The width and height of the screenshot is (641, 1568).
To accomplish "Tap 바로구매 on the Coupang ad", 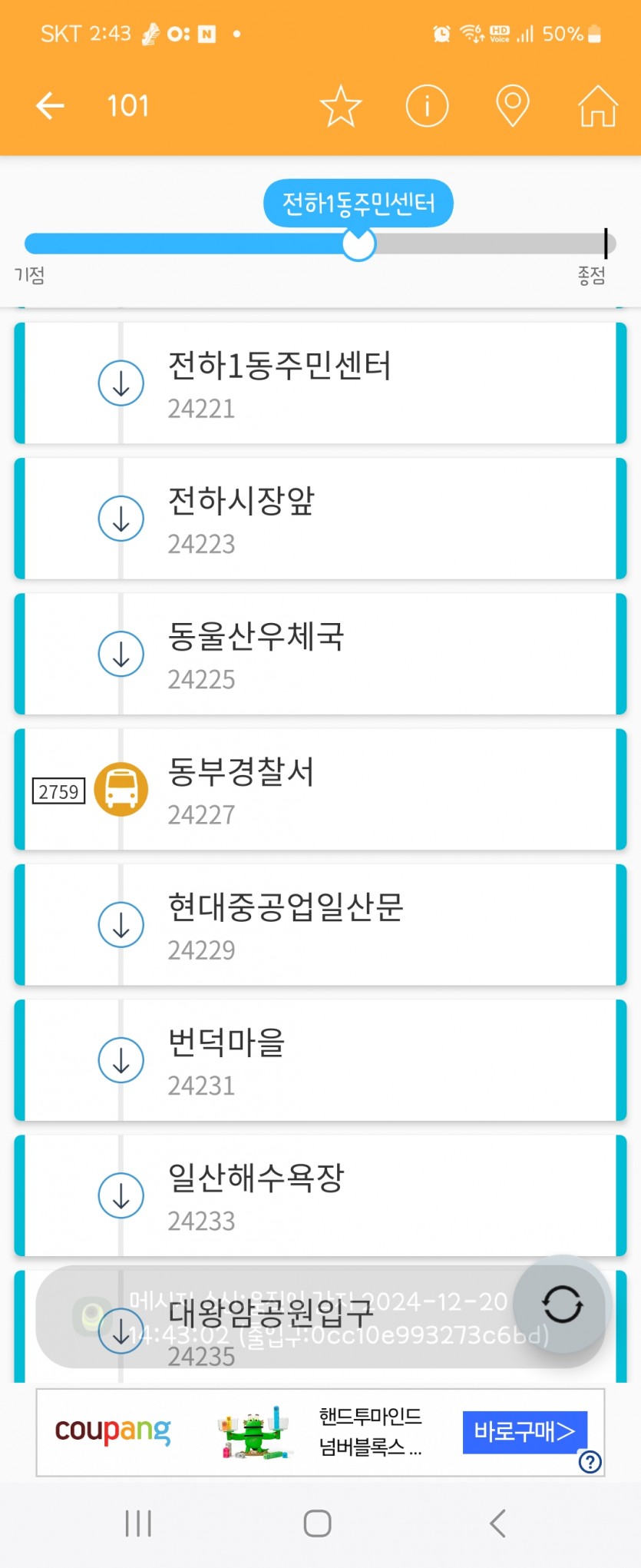I will (x=524, y=1431).
